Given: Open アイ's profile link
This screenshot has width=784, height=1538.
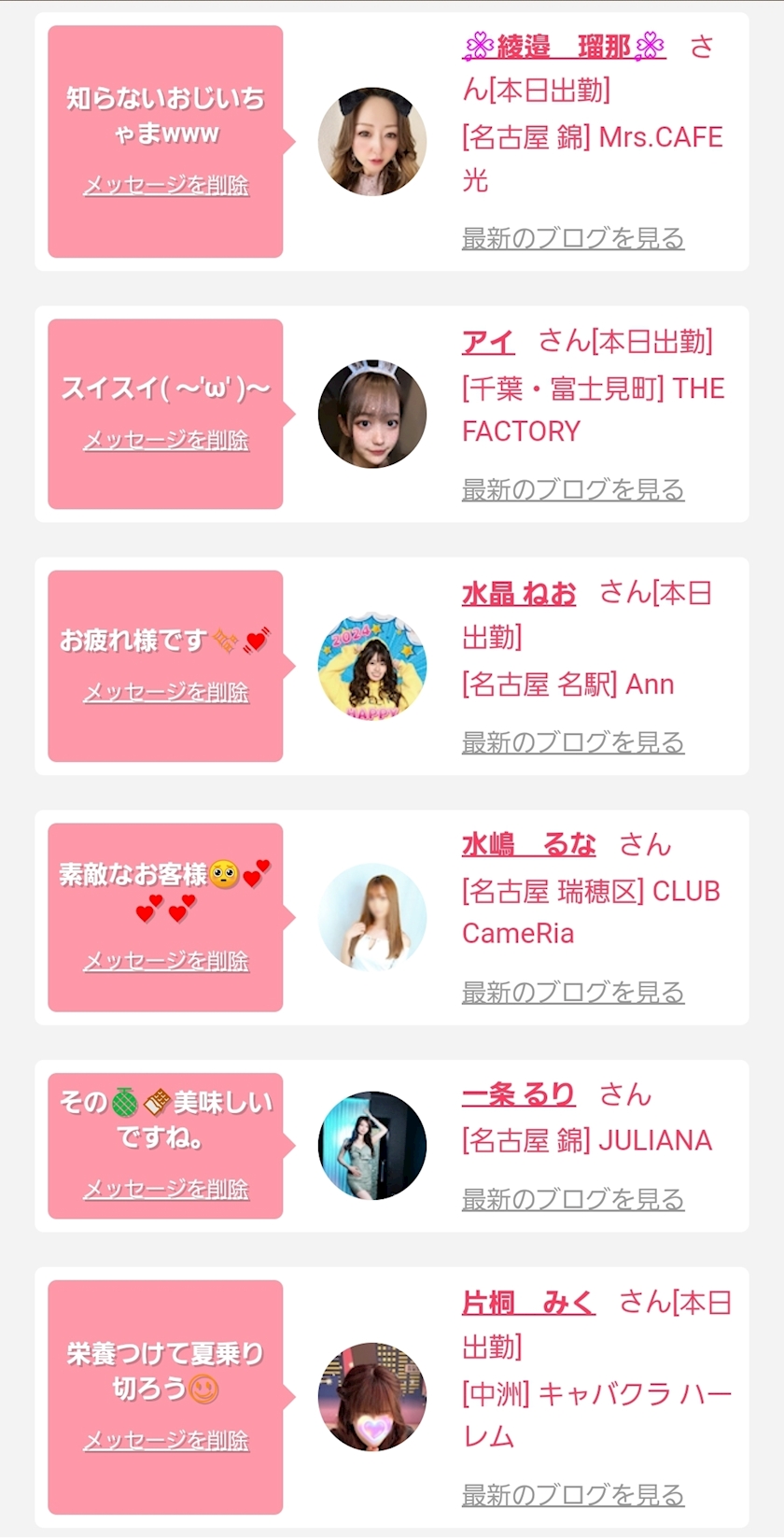Looking at the screenshot, I should click(x=488, y=342).
